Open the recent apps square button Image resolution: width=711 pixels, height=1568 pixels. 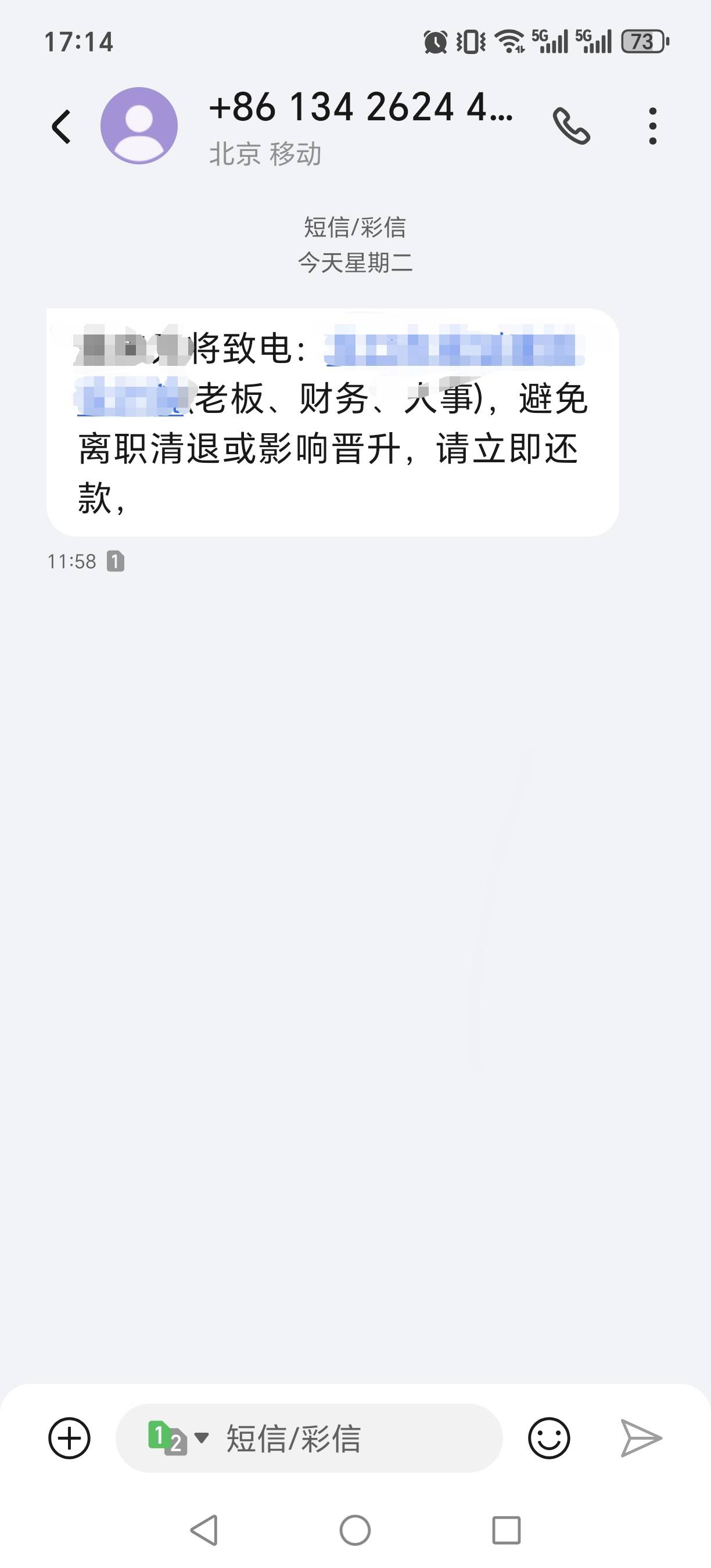(506, 1530)
